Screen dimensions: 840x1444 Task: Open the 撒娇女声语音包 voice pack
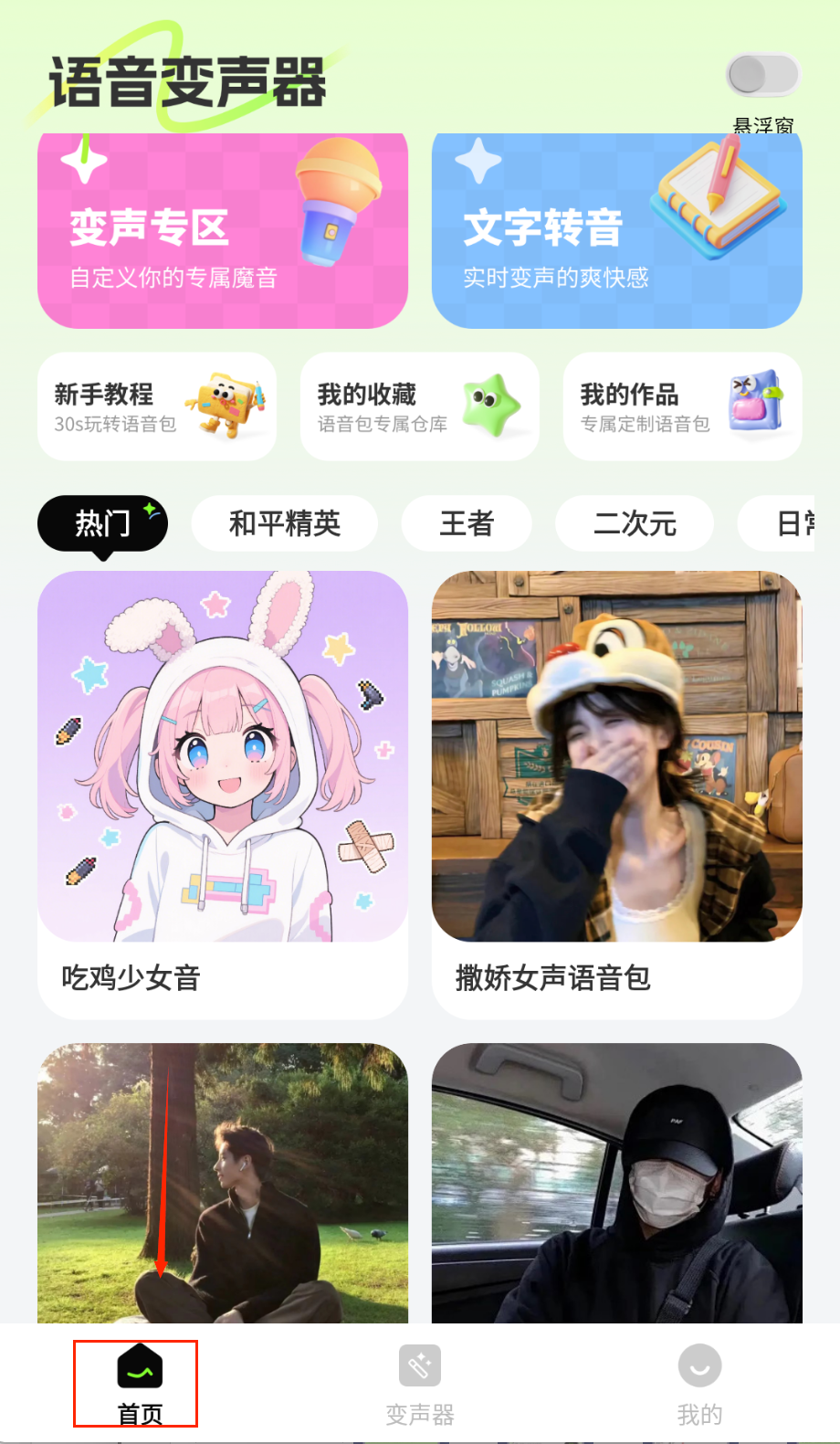tap(616, 794)
